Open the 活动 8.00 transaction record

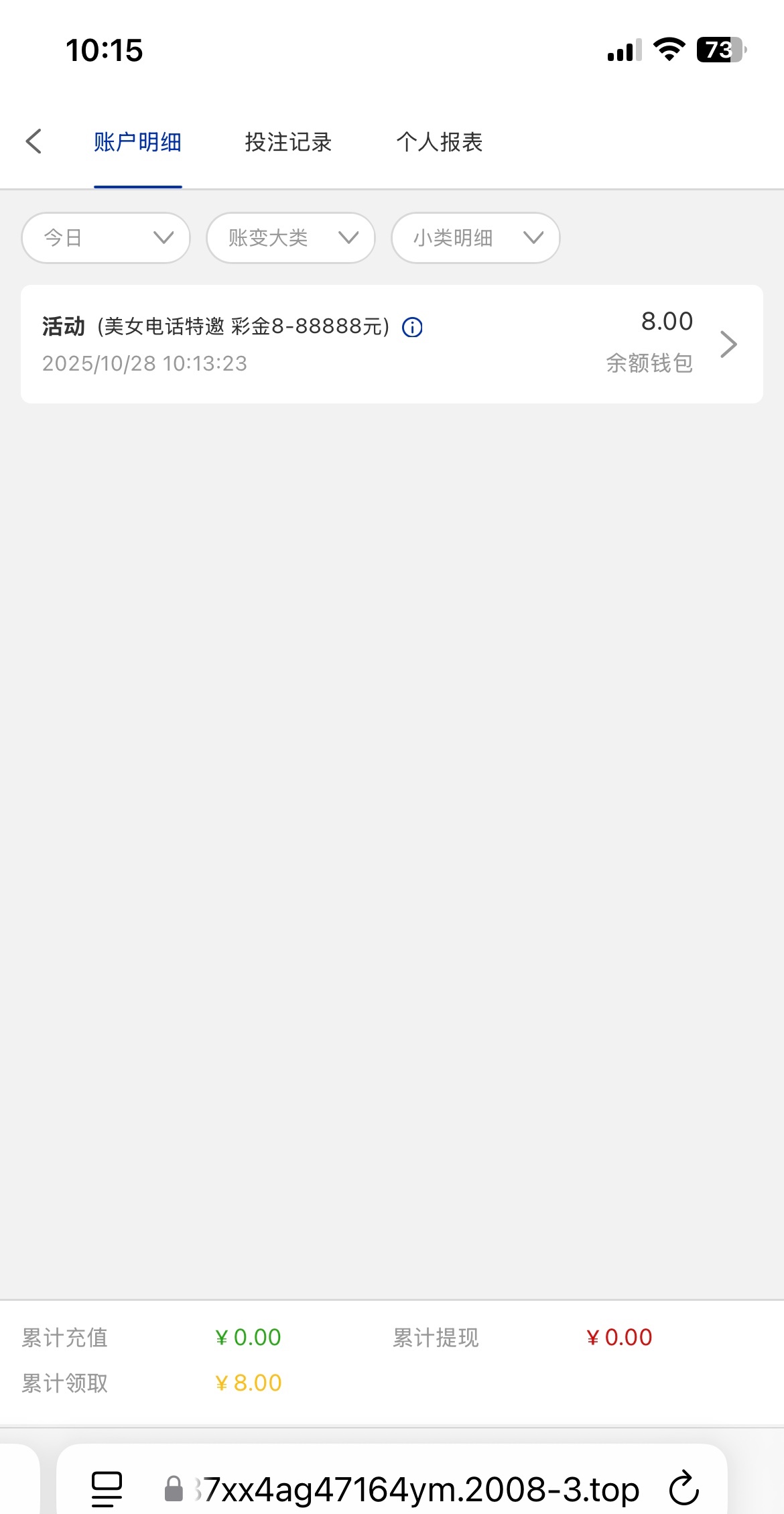coord(391,344)
